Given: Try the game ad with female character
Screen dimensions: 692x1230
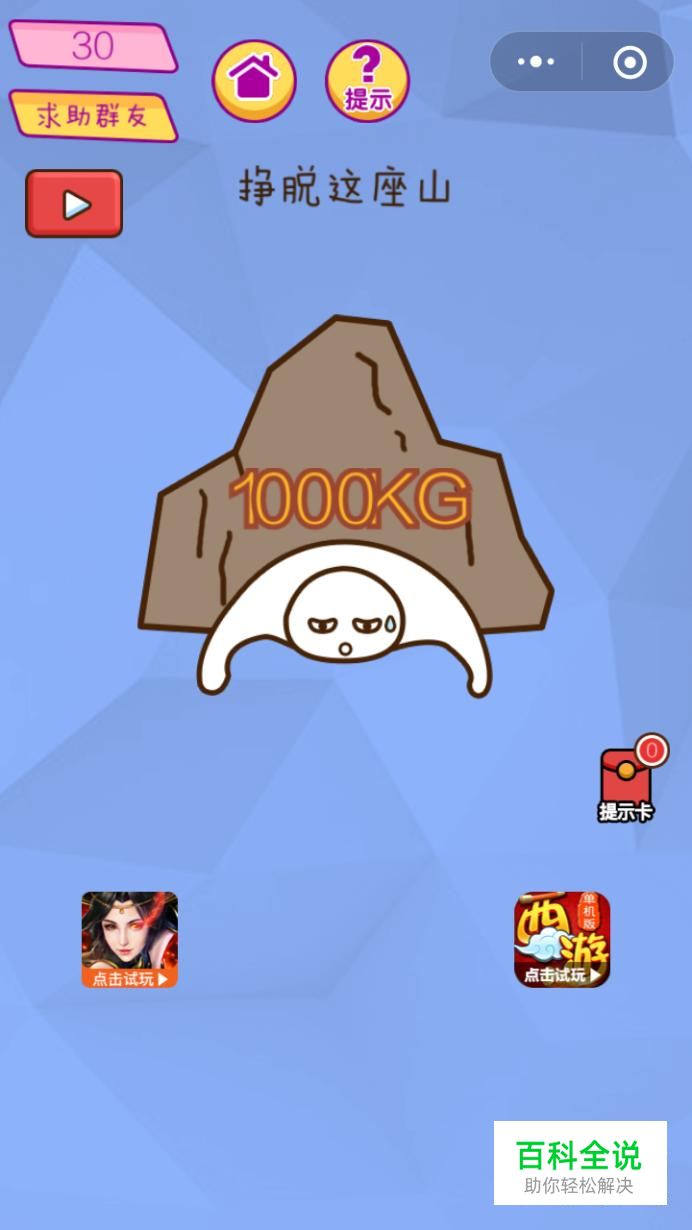Looking at the screenshot, I should click(x=130, y=940).
